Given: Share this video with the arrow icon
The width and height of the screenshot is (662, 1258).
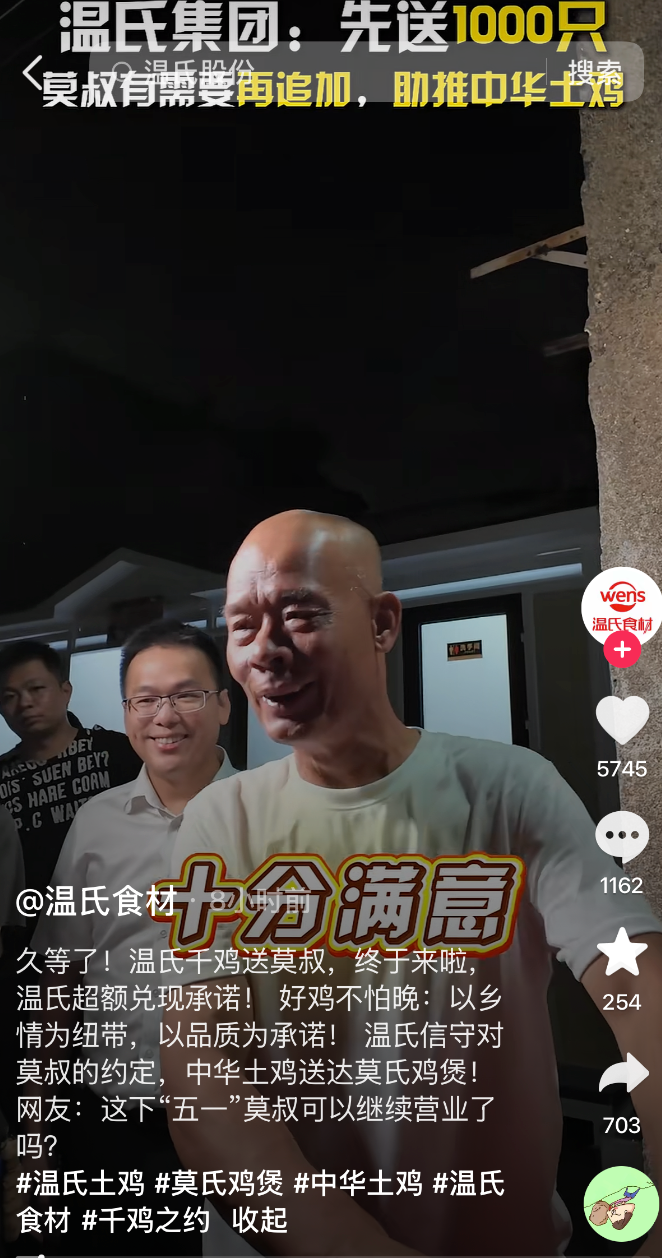Looking at the screenshot, I should coord(621,1074).
